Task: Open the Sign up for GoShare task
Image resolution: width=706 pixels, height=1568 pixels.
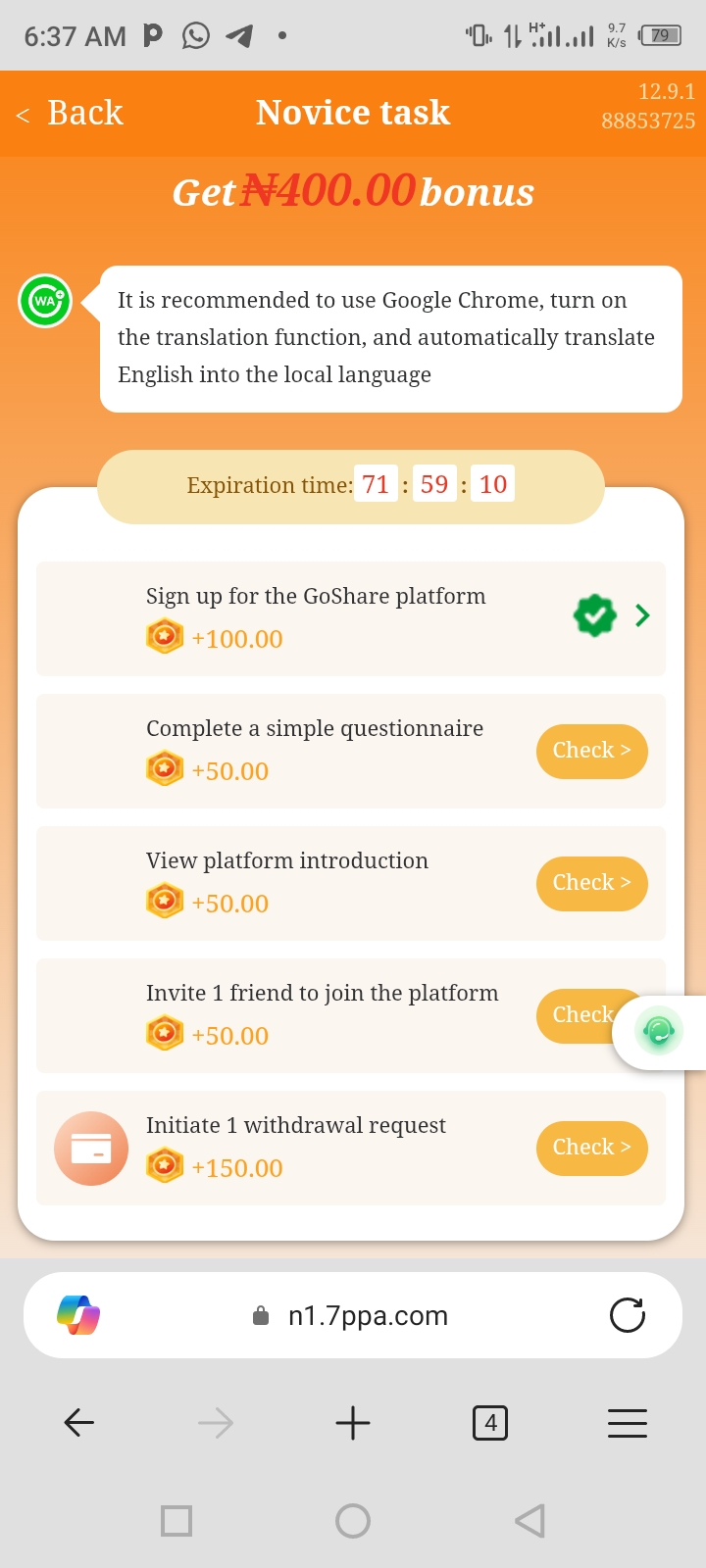Action: (642, 615)
